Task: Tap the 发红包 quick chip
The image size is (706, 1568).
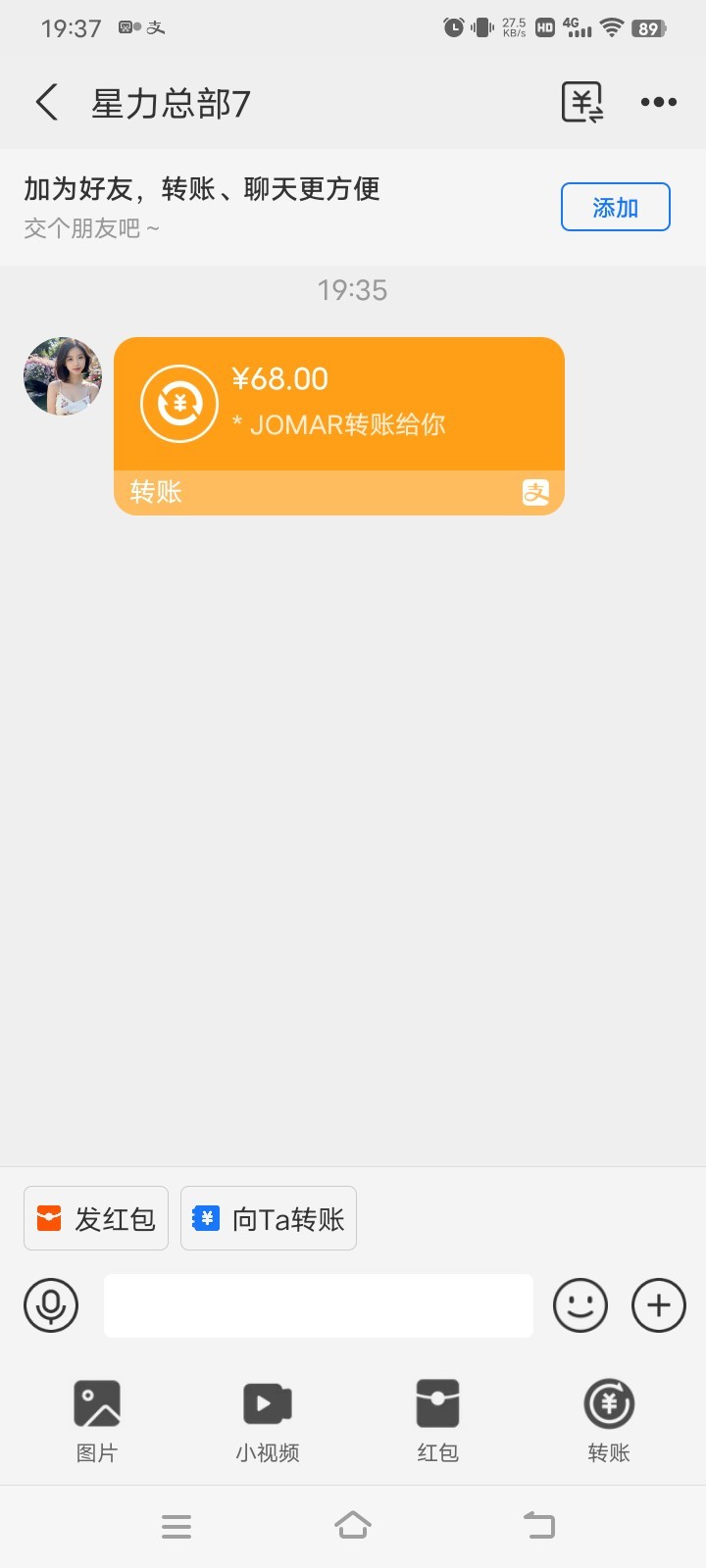Action: pos(96,1218)
